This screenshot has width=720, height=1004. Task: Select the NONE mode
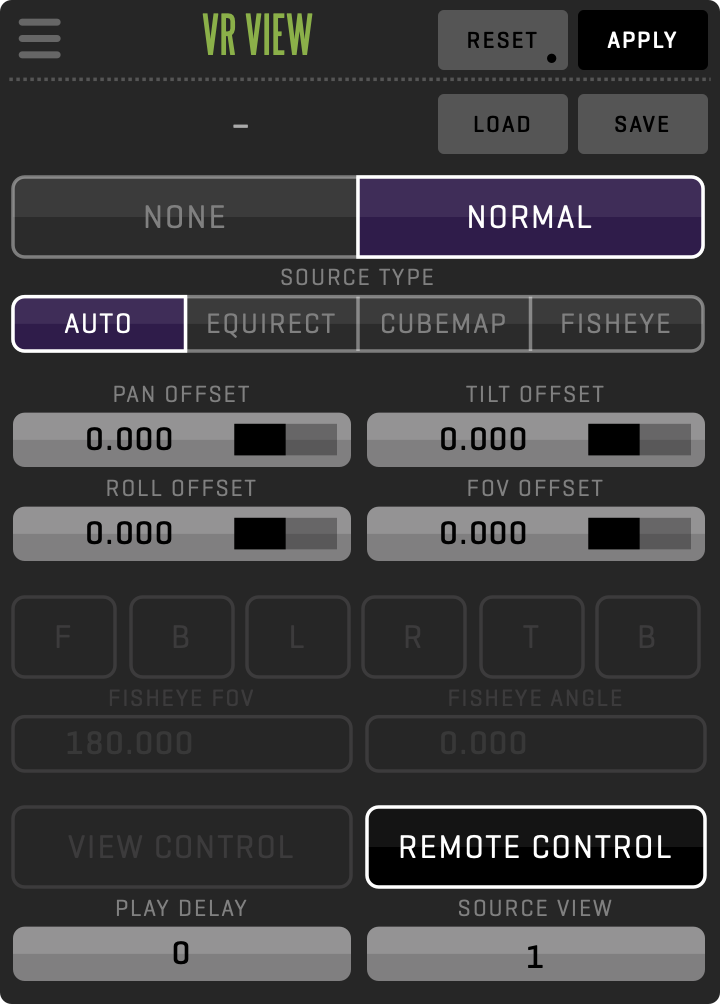184,217
